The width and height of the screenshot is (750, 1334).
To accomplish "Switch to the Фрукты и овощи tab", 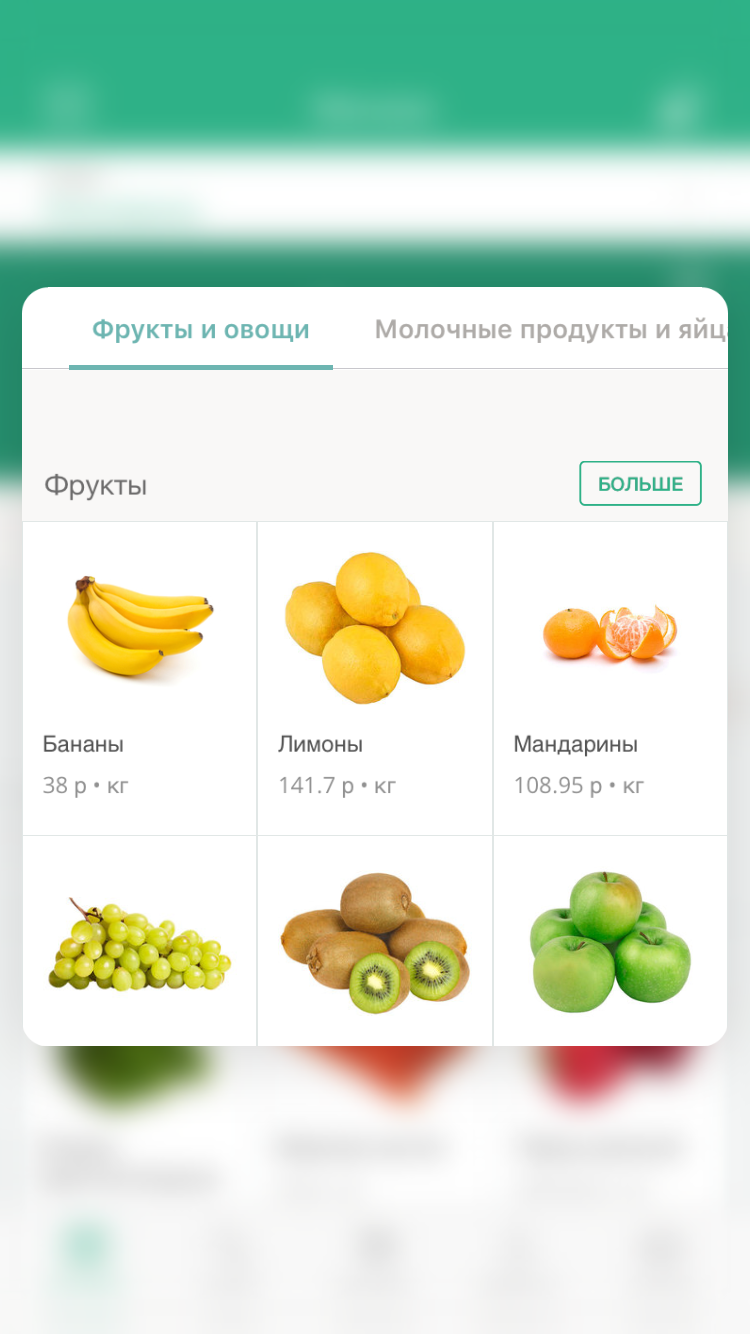I will coord(201,329).
